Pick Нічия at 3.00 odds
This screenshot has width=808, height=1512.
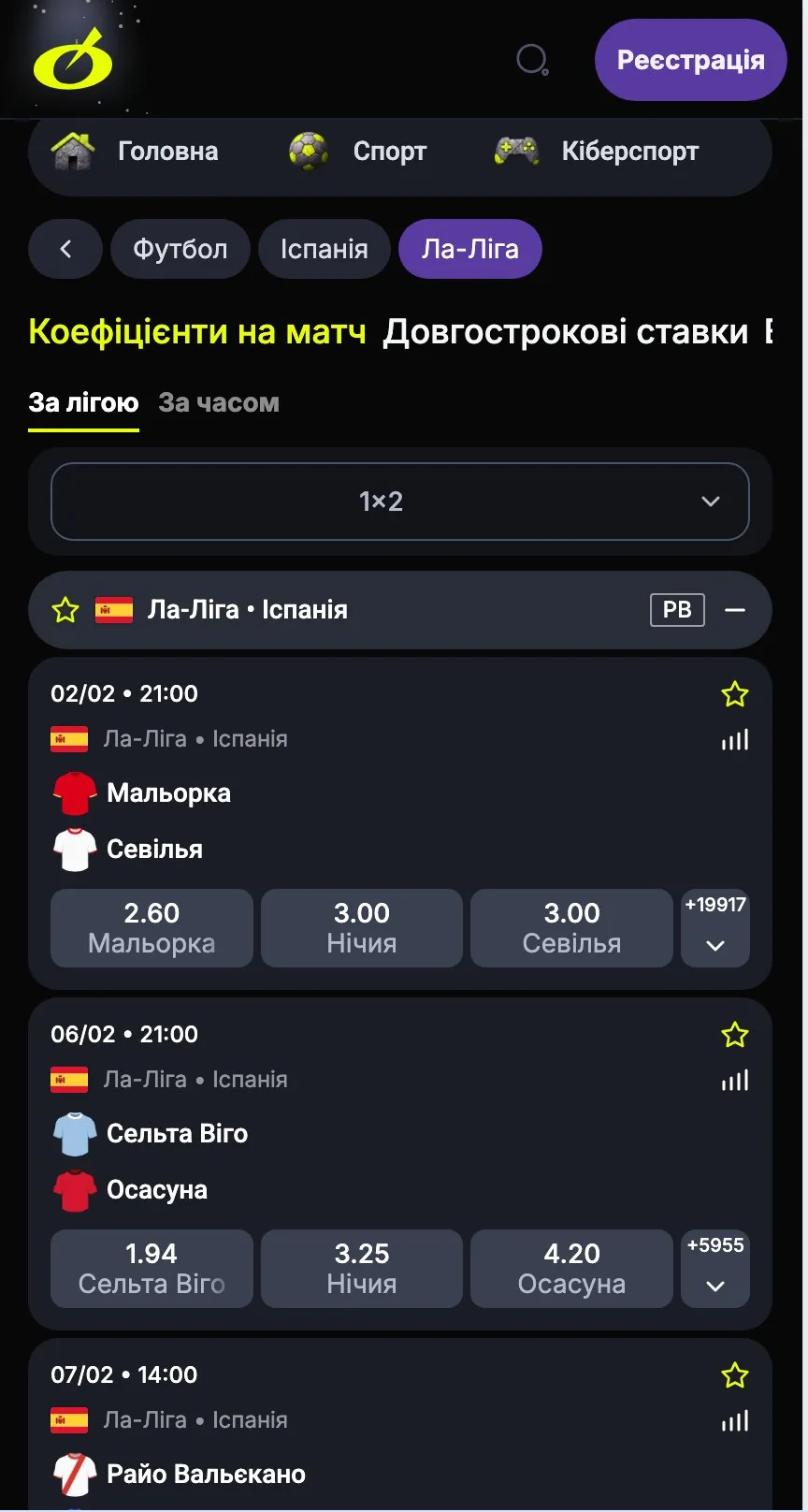[x=362, y=928]
